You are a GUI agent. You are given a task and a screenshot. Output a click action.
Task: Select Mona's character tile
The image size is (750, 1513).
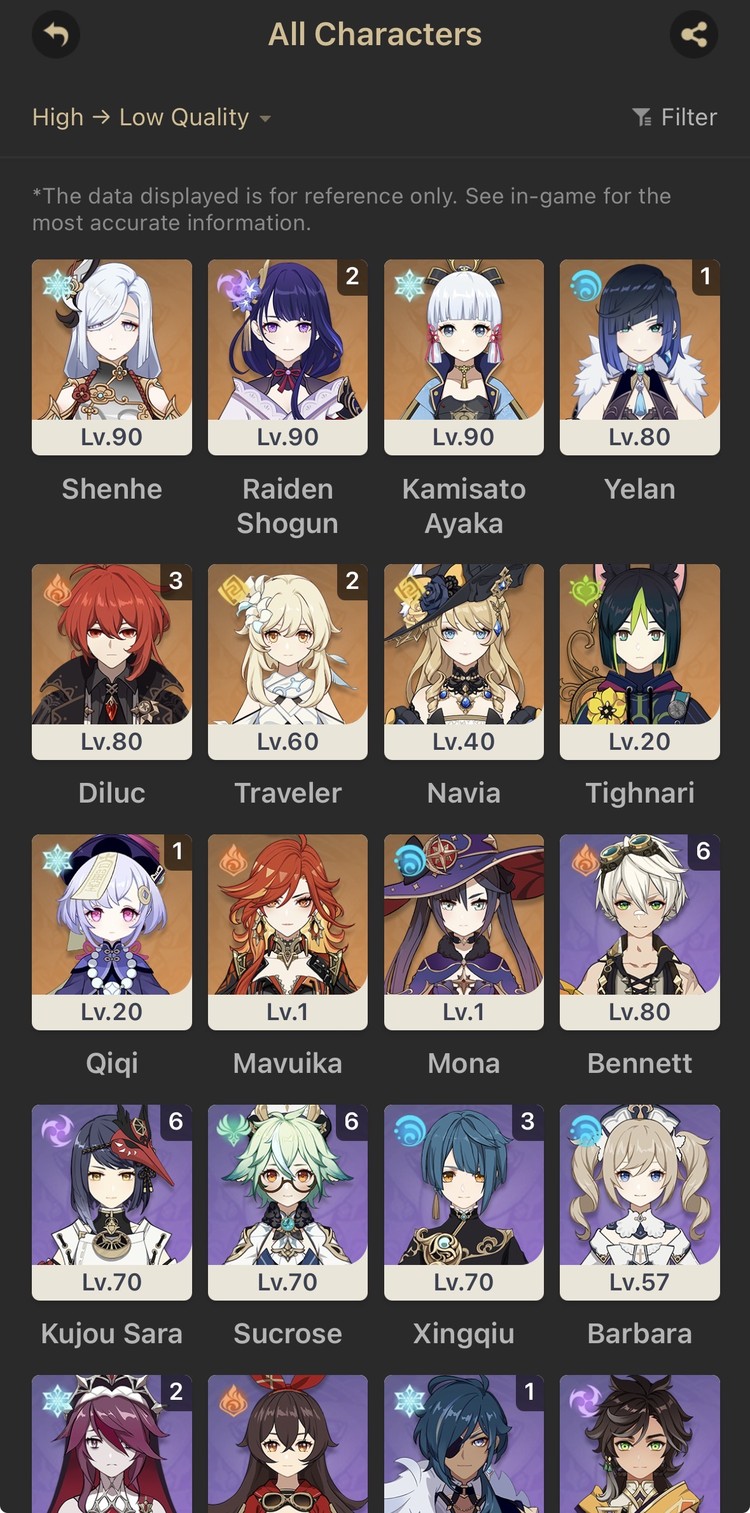464,932
